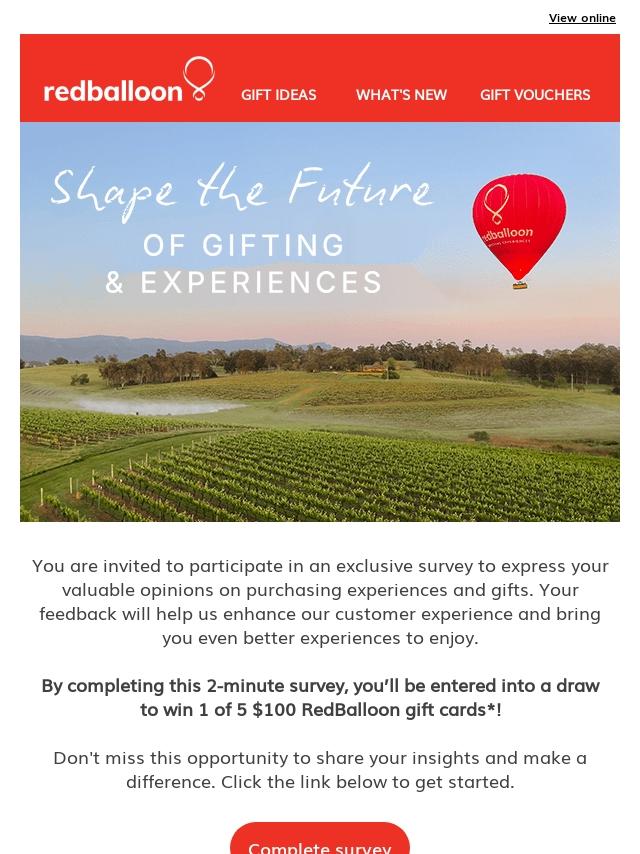Viewport: 640px width, 854px height.
Task: Tap the Complete survey button
Action: (x=320, y=840)
